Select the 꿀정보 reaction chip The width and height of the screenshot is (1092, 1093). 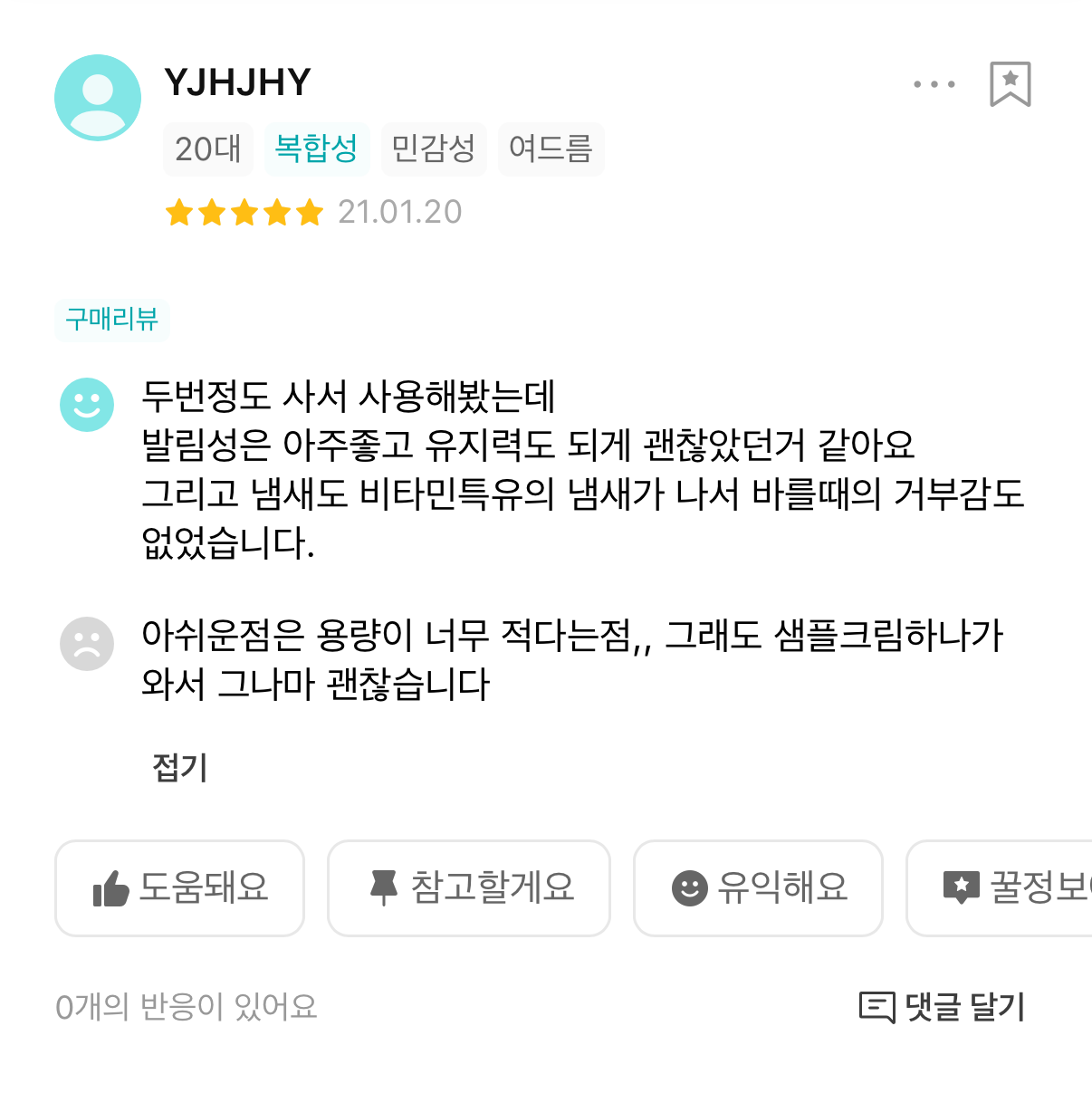pyautogui.click(x=1005, y=887)
